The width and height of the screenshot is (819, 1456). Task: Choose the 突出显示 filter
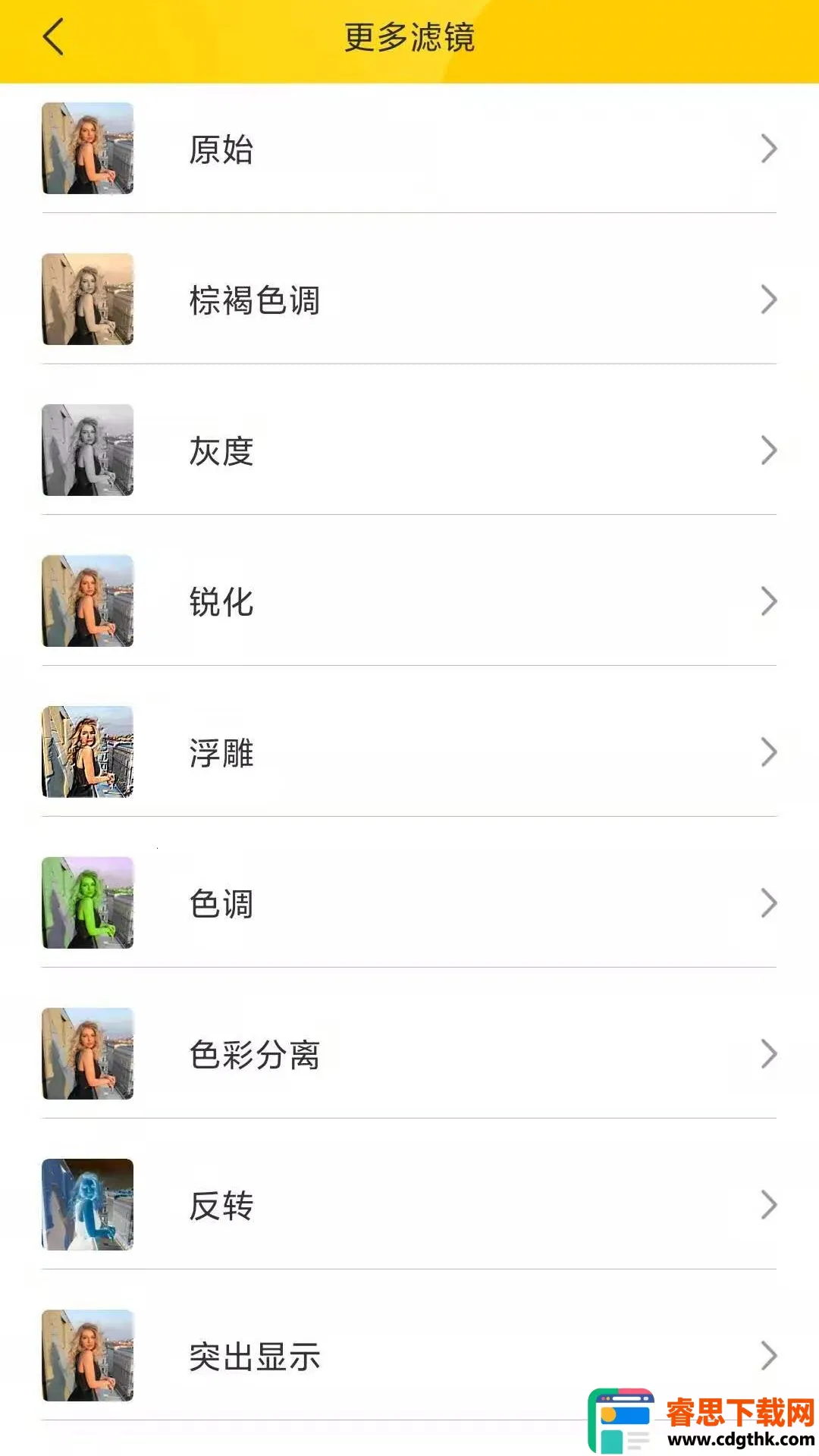[409, 1356]
